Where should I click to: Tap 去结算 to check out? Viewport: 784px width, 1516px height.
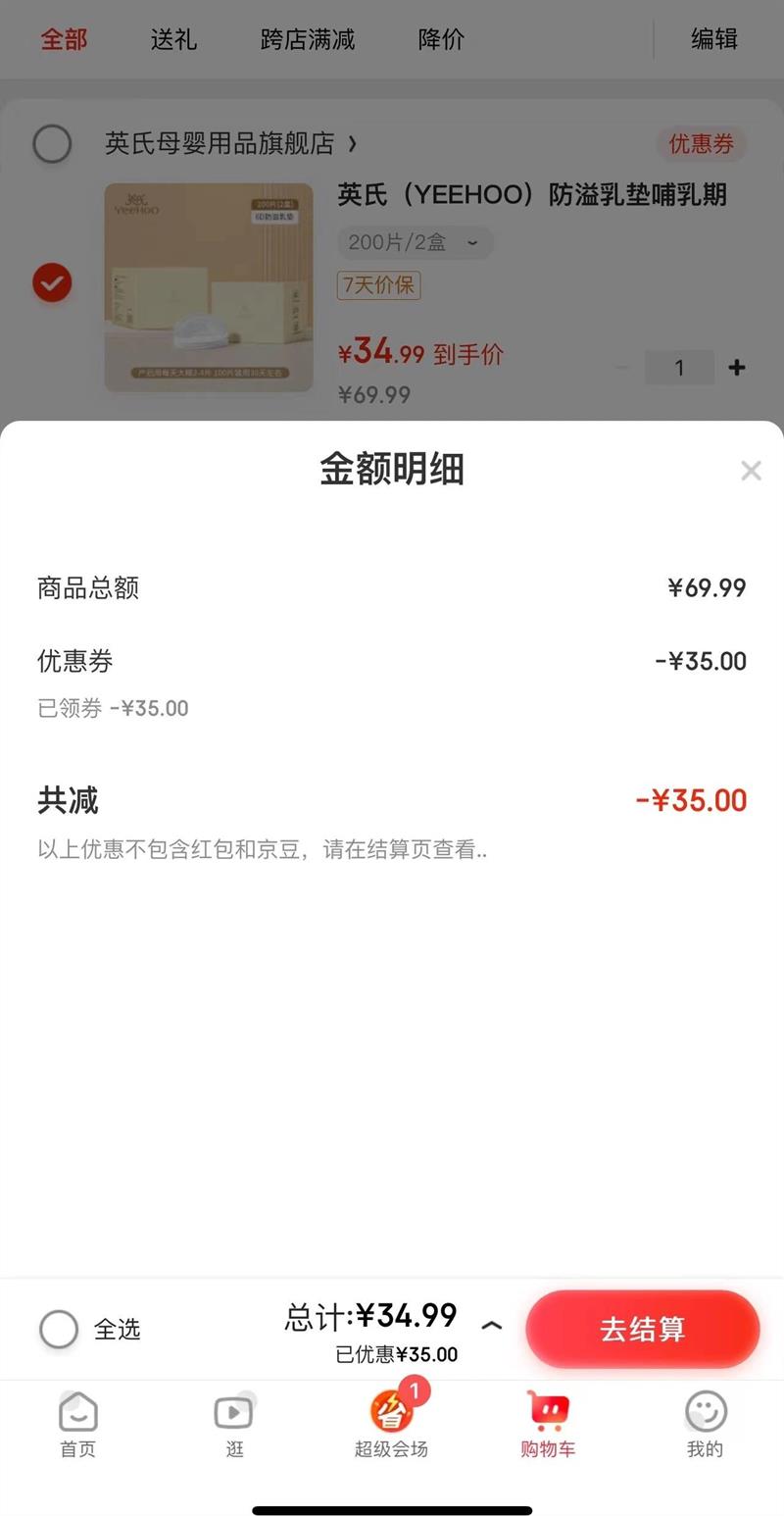point(643,1329)
